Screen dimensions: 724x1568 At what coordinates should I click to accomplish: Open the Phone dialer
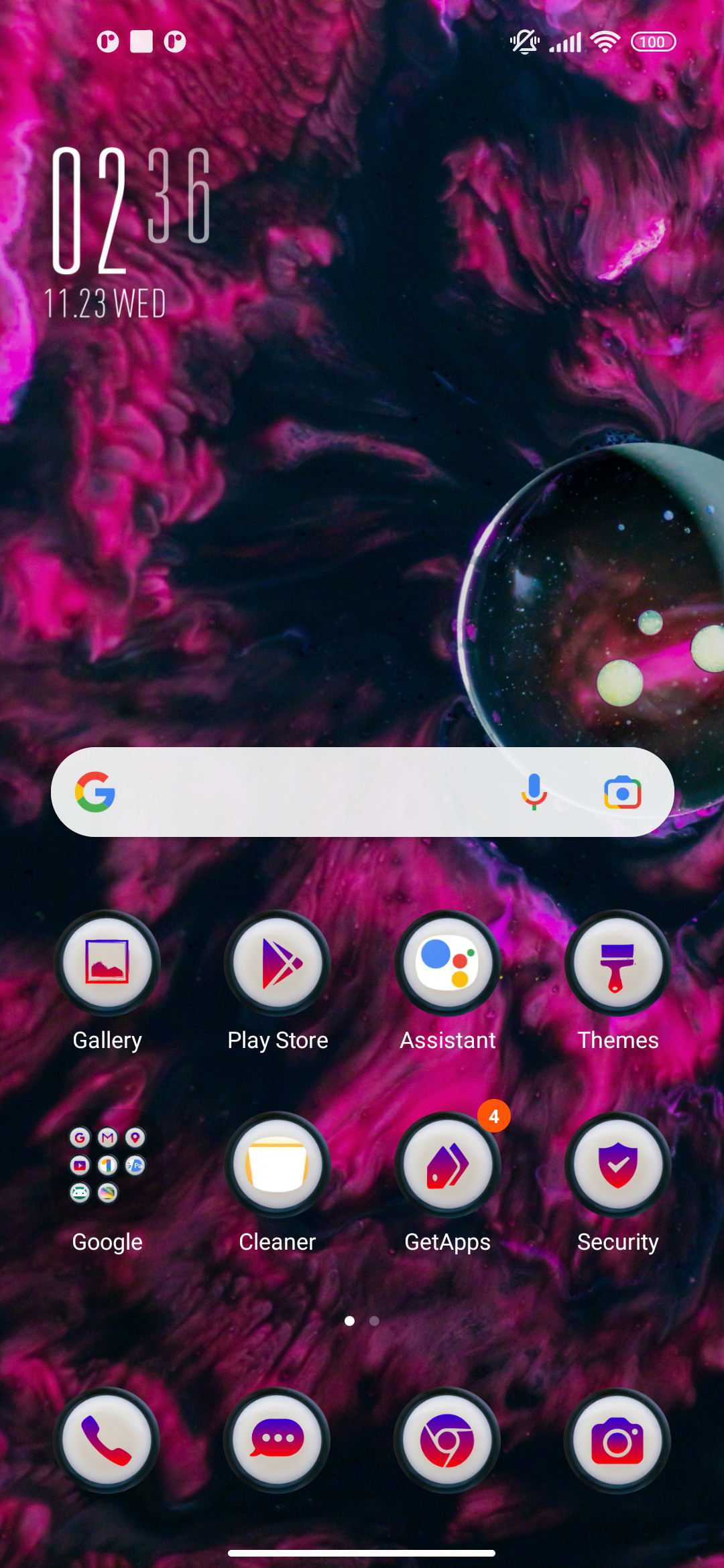click(107, 1441)
